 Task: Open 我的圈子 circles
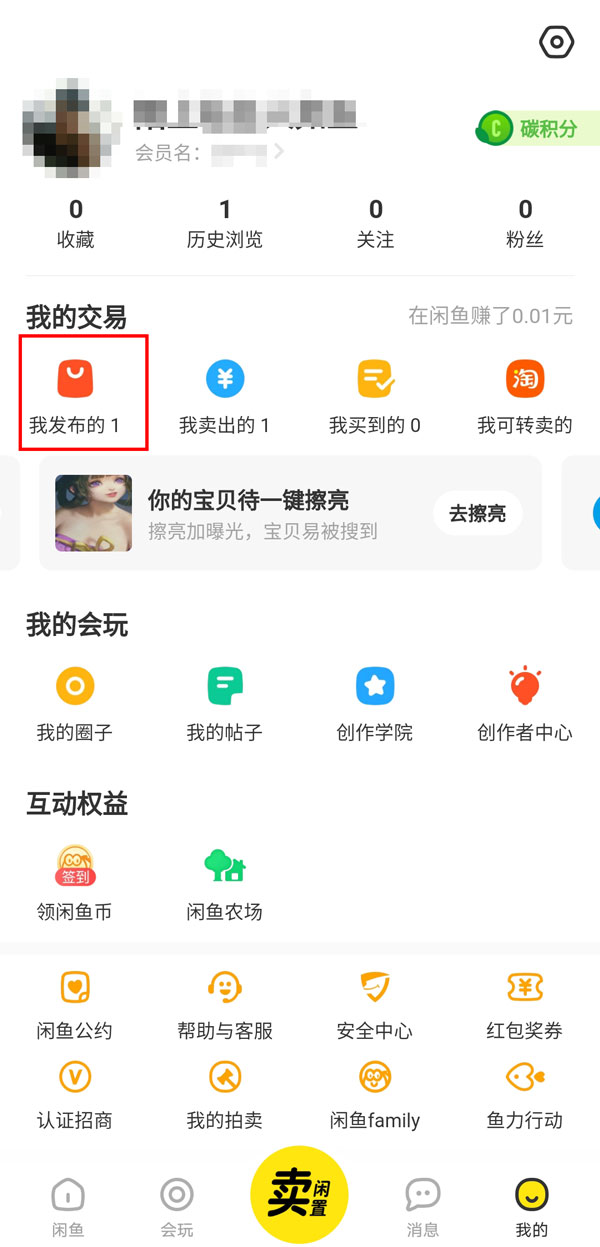pos(75,703)
